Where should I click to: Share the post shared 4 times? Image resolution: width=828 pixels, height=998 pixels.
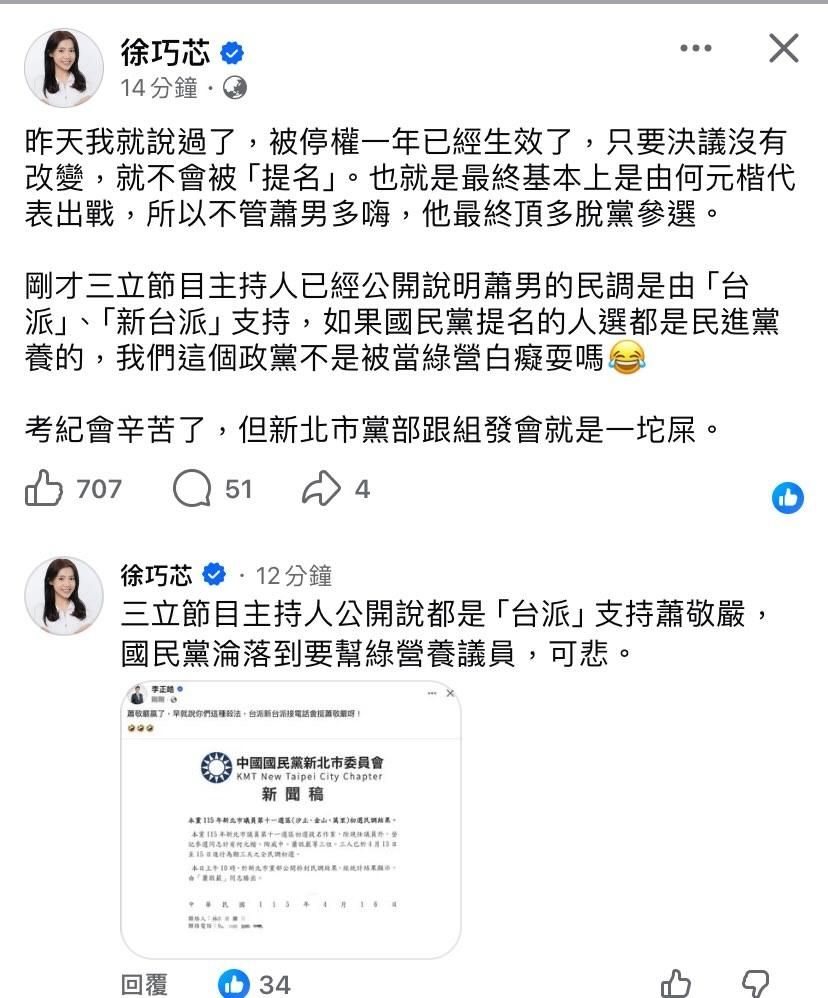click(322, 489)
